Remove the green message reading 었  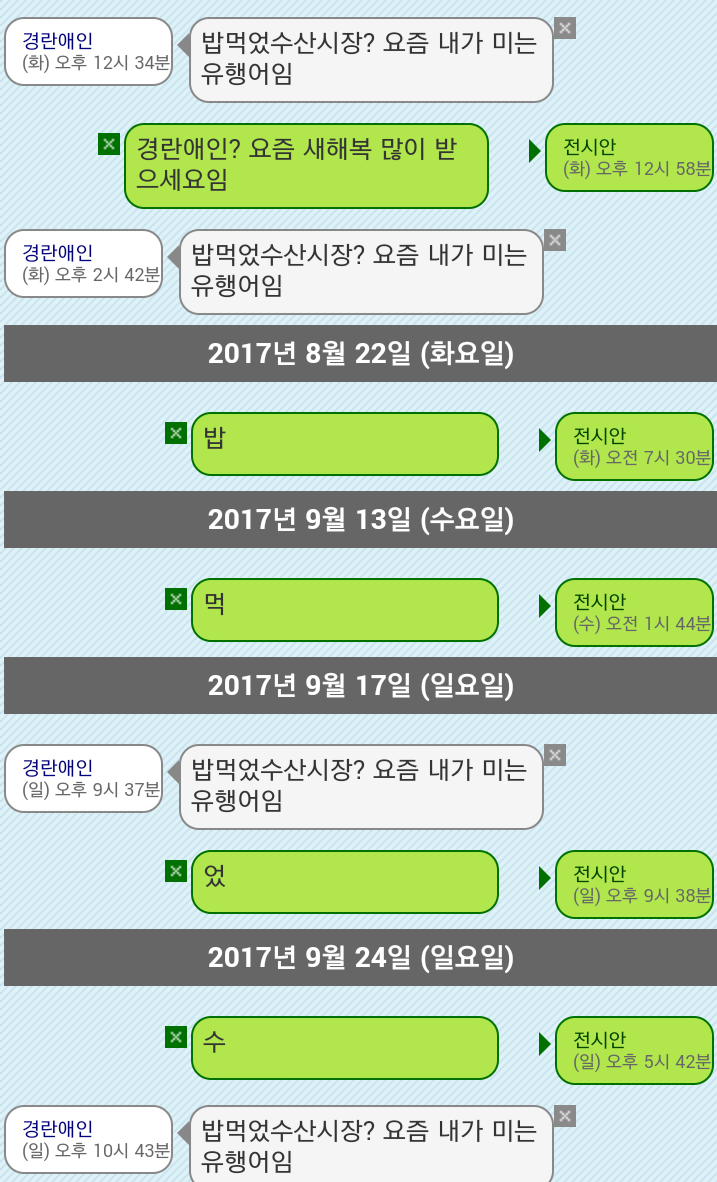click(176, 871)
